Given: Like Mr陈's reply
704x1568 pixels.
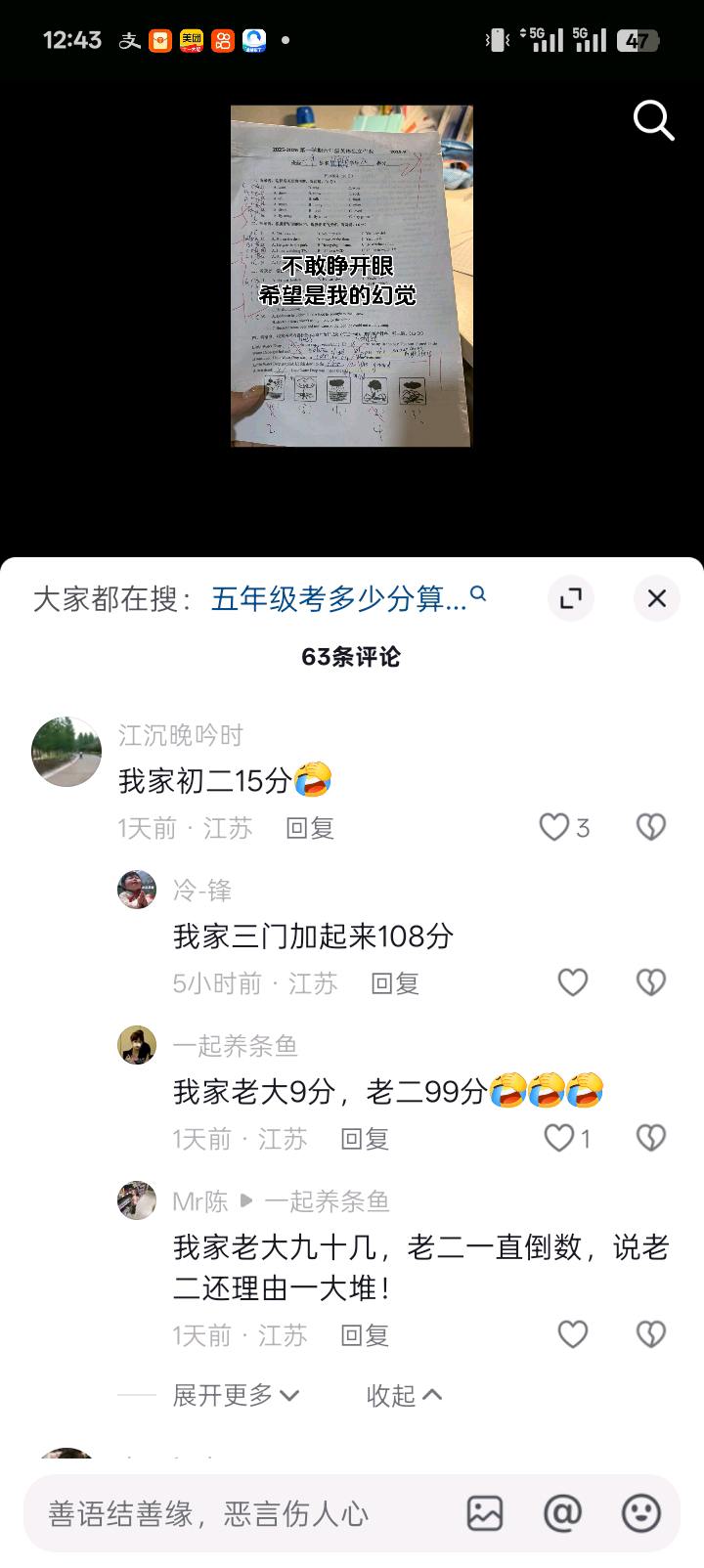Looking at the screenshot, I should [x=572, y=1335].
